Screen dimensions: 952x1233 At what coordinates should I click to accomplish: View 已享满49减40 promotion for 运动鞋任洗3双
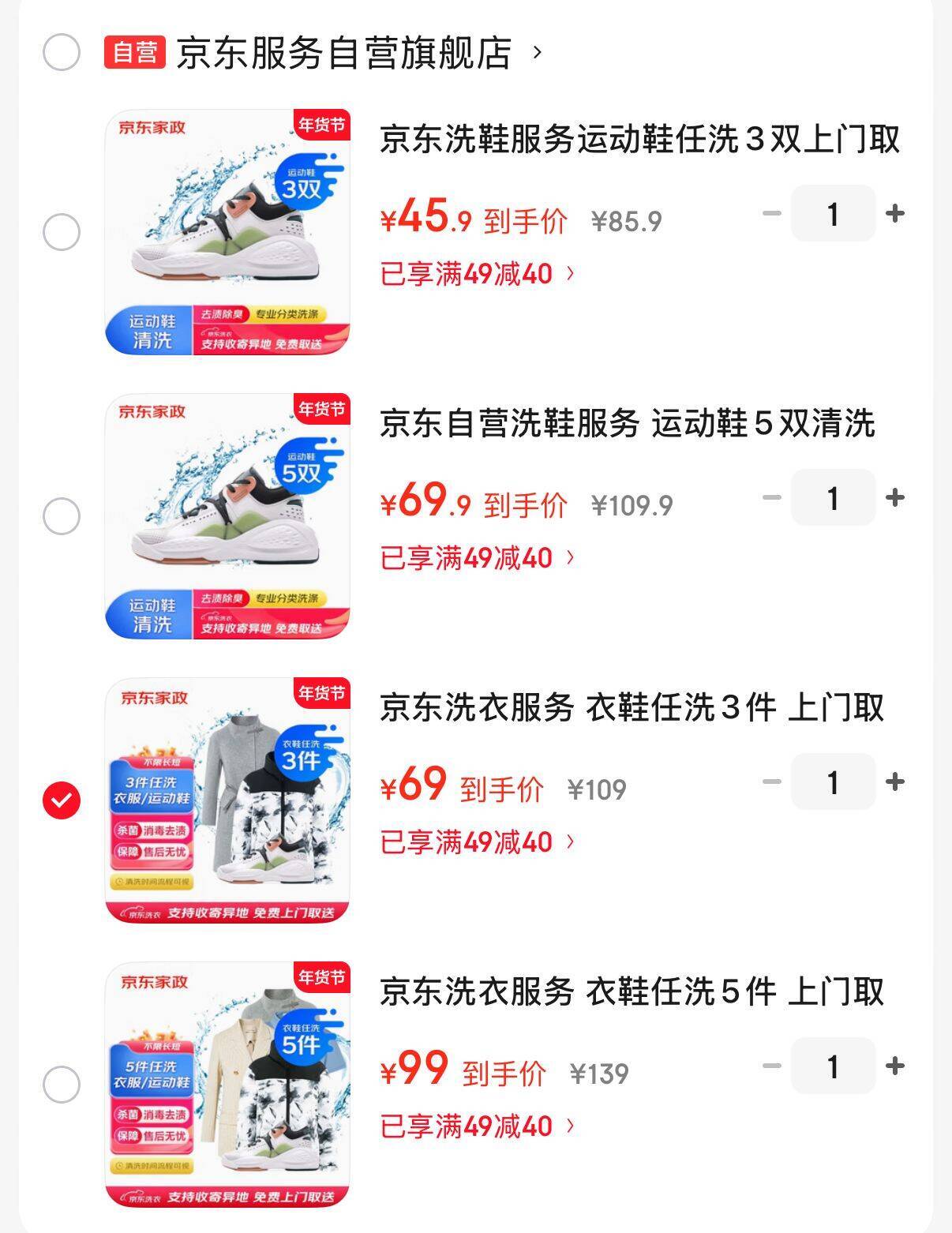coord(478,274)
